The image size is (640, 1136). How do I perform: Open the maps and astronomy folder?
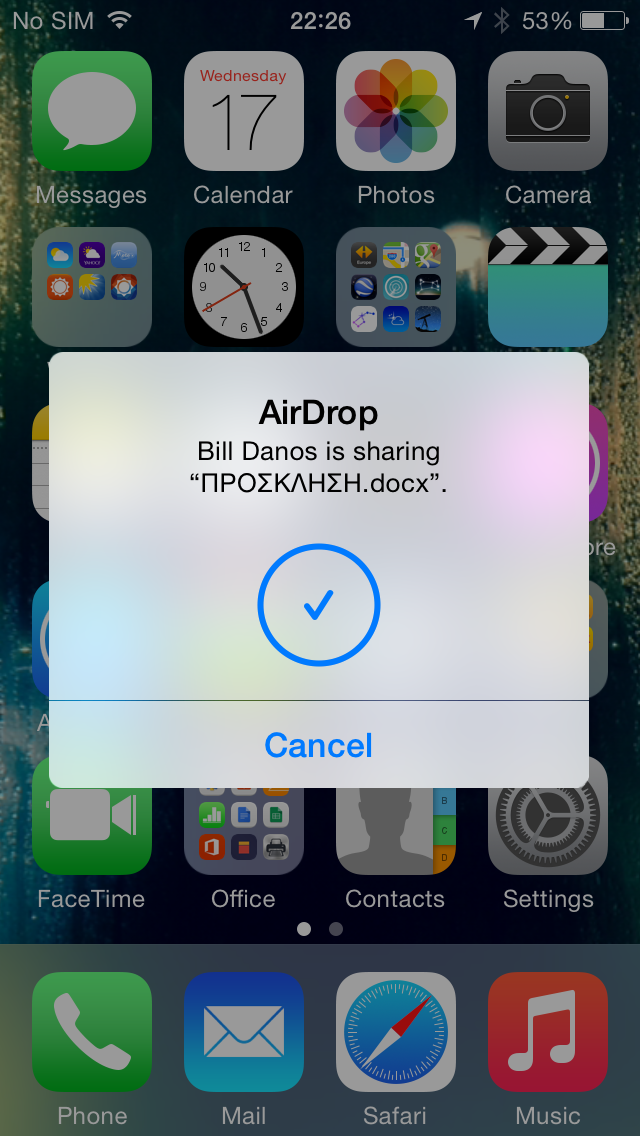(396, 287)
